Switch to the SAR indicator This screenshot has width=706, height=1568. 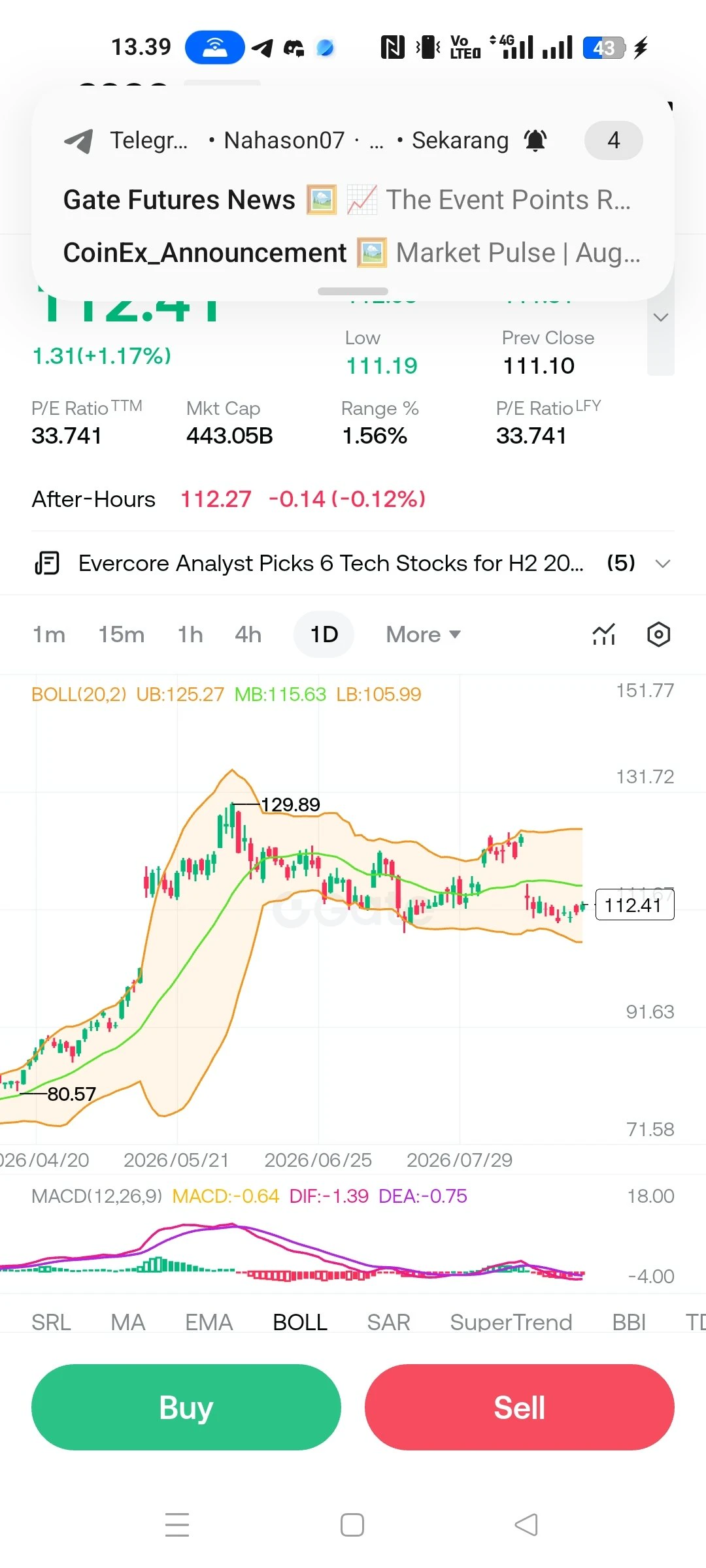tap(388, 1322)
